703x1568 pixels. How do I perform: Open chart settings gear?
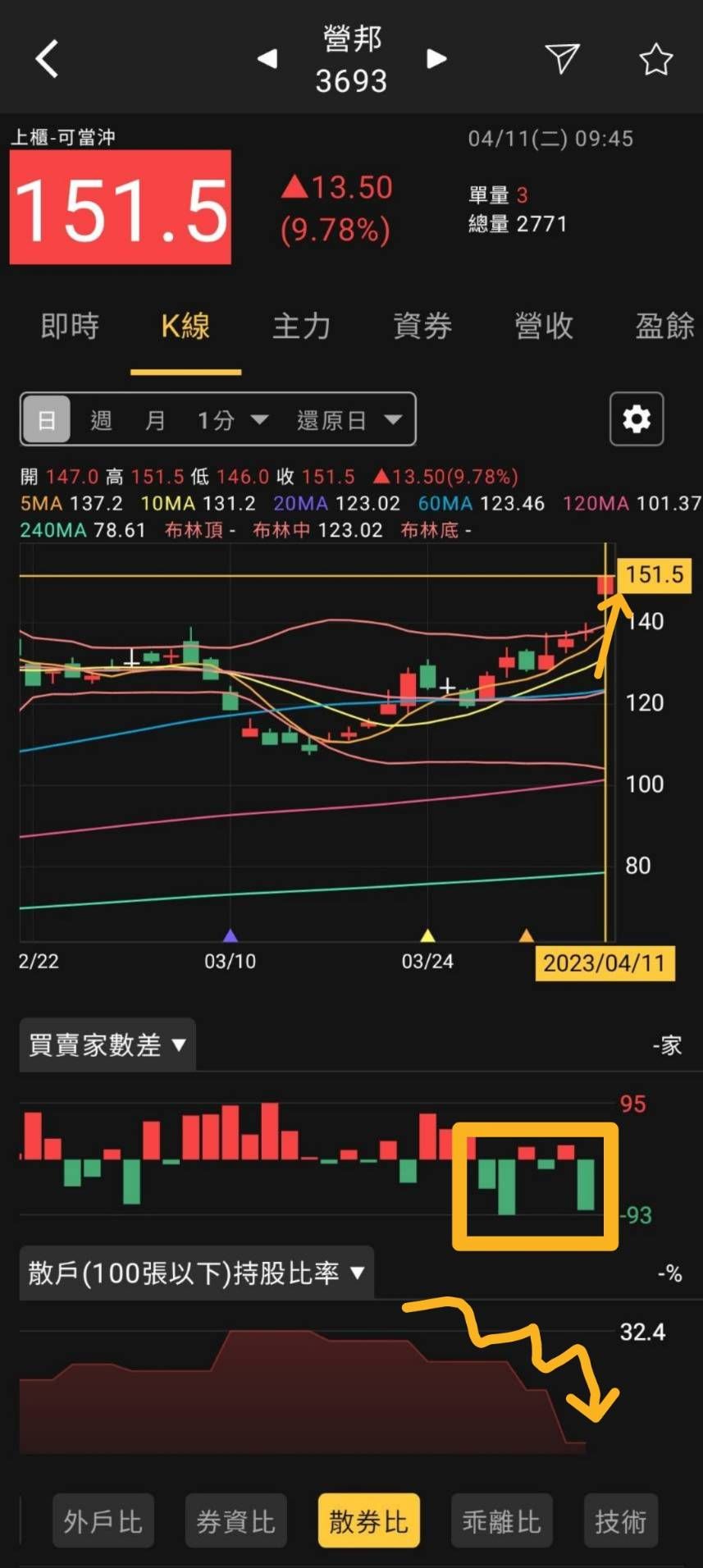pyautogui.click(x=637, y=419)
